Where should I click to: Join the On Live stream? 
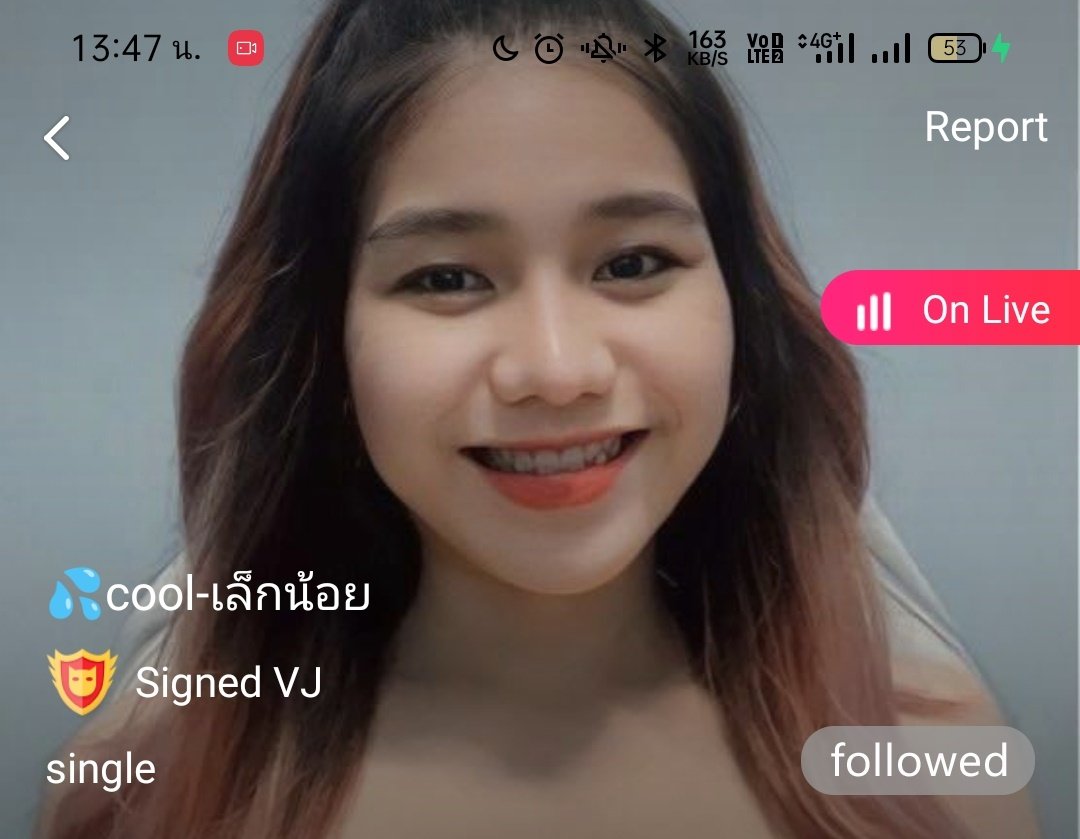tap(952, 309)
